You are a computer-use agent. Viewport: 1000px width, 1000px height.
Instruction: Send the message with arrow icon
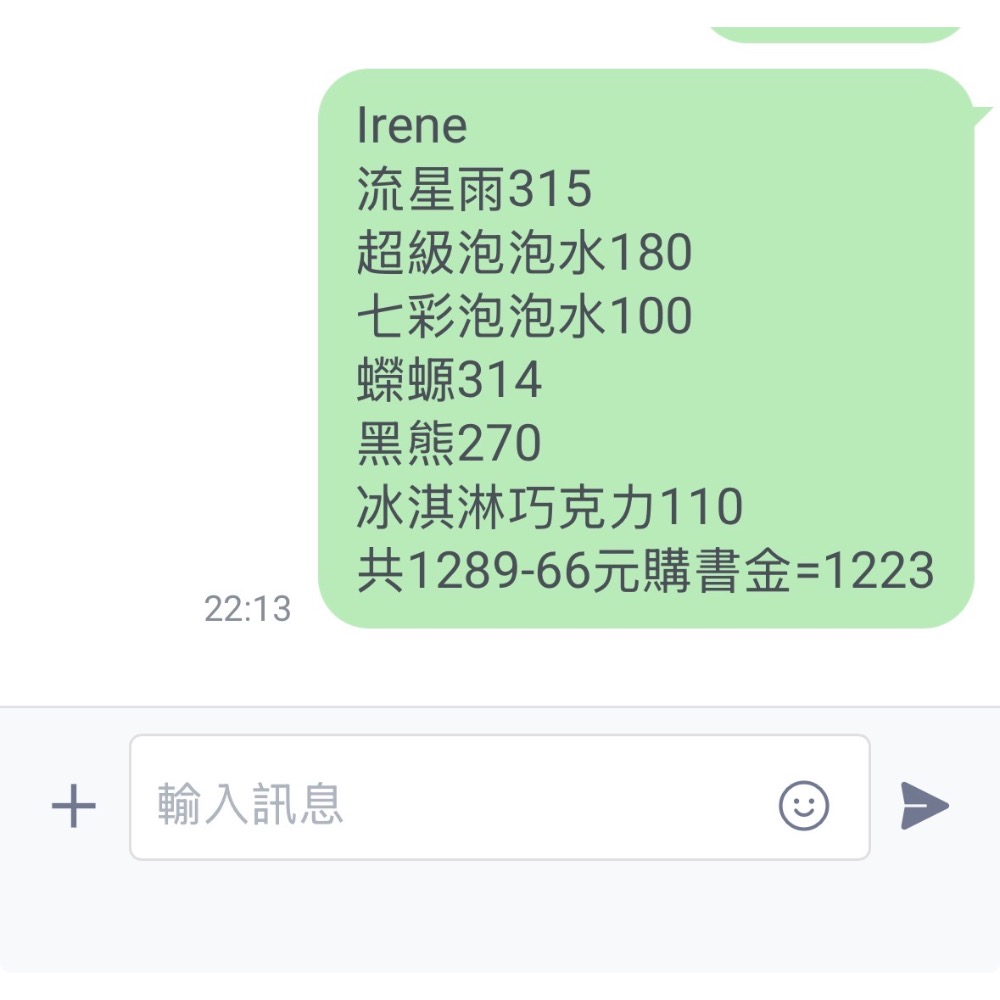click(923, 805)
